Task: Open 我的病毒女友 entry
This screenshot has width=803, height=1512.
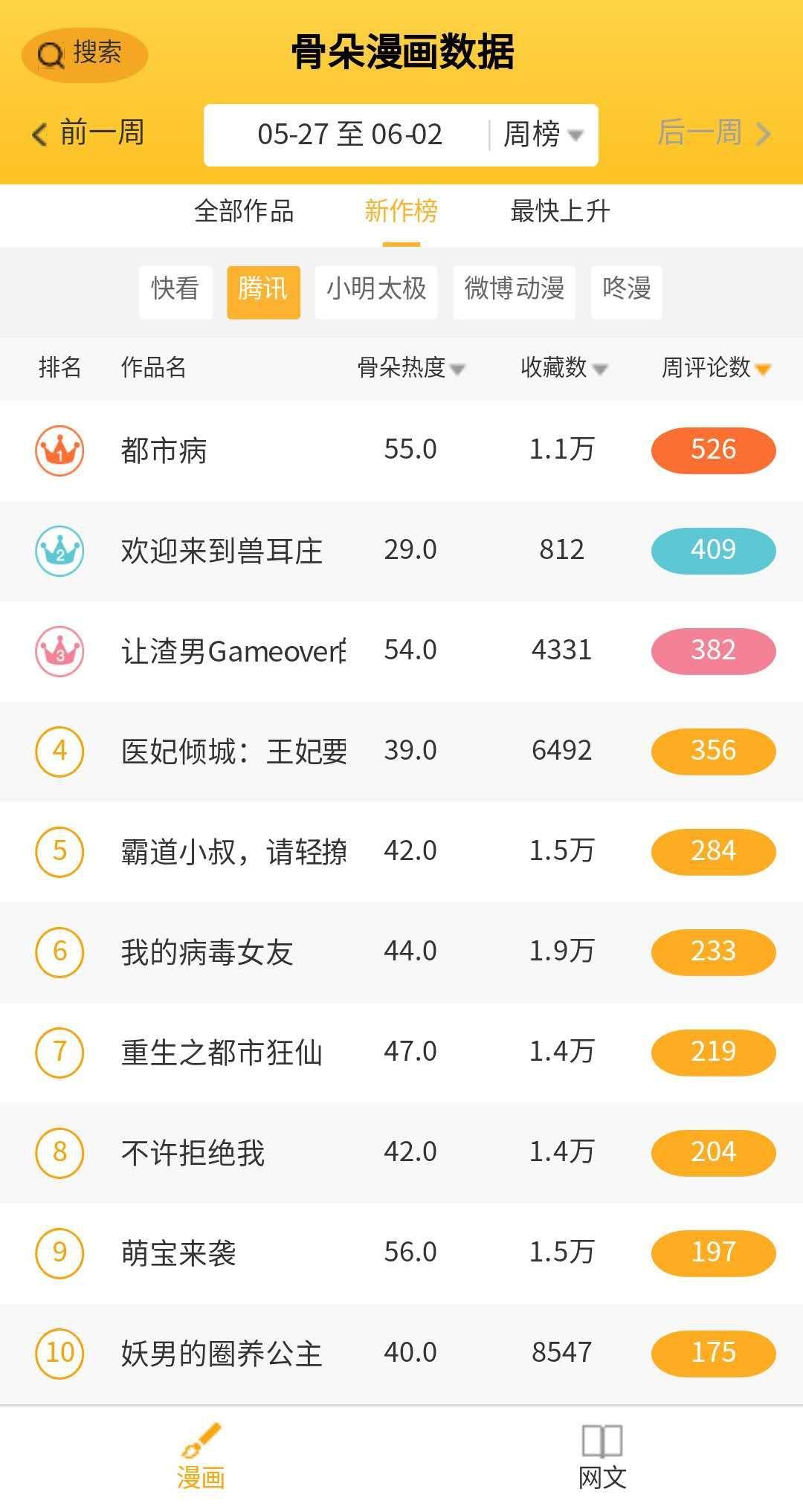Action: tap(401, 952)
